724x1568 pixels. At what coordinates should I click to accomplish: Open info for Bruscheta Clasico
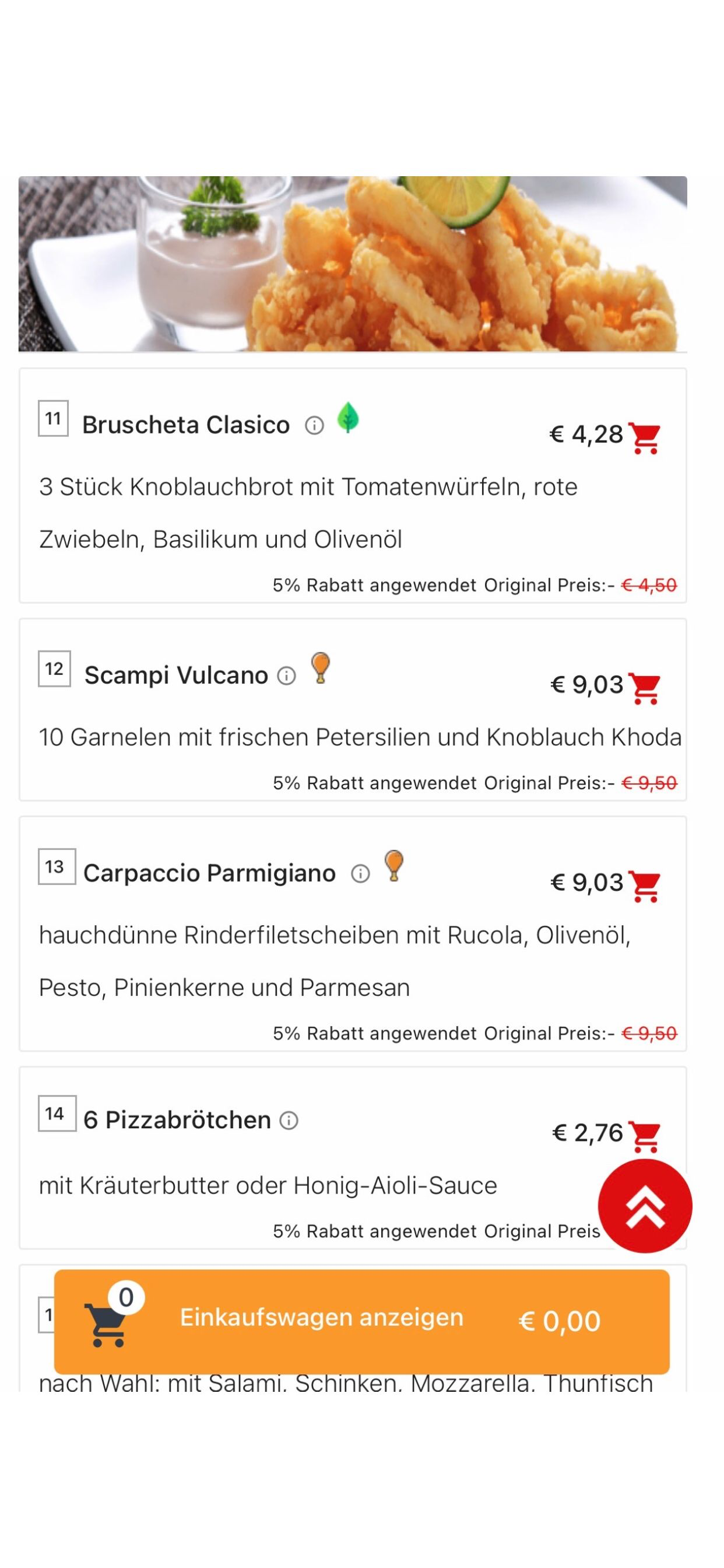click(314, 425)
